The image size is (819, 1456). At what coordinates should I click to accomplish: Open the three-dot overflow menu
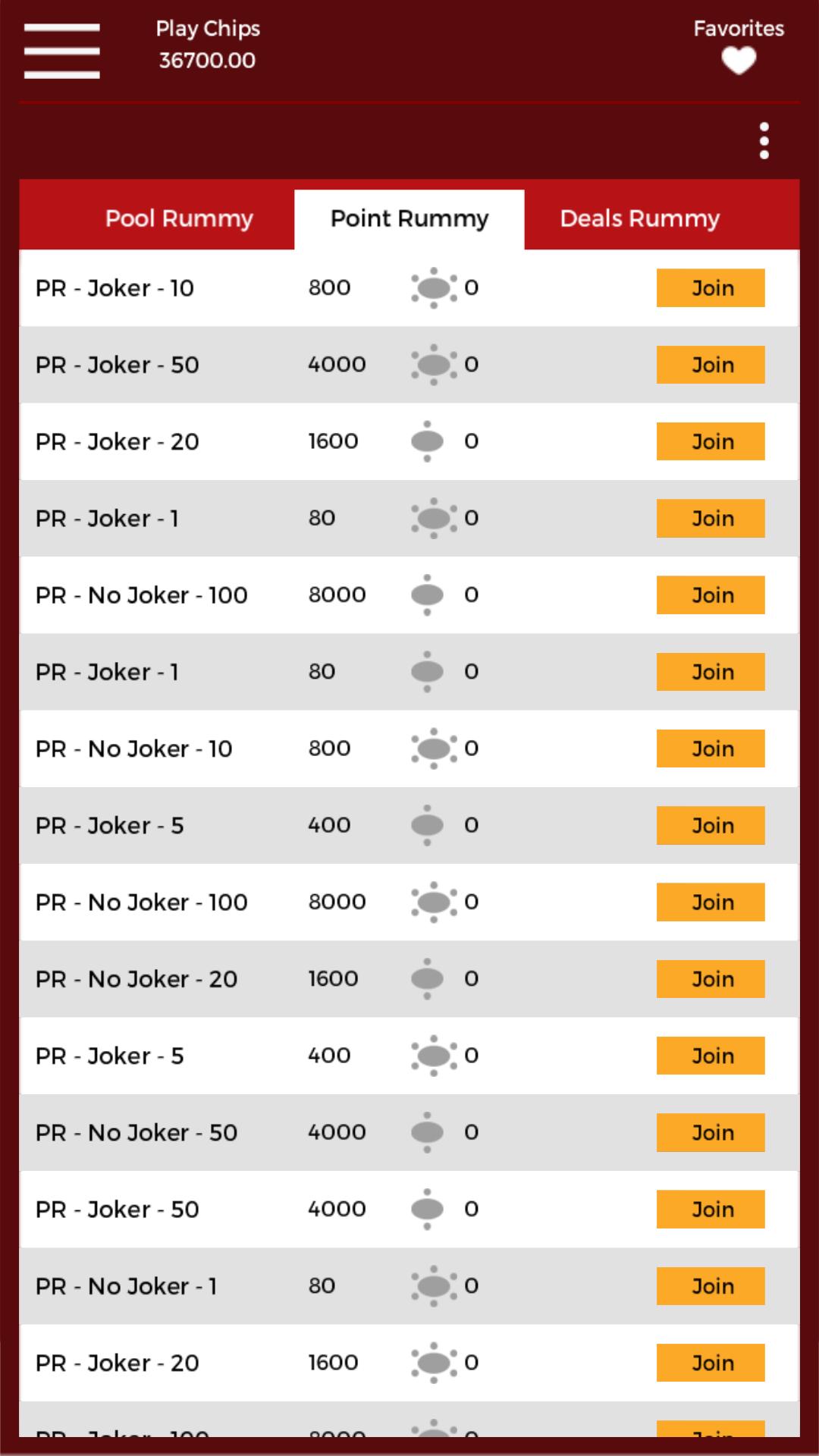764,141
